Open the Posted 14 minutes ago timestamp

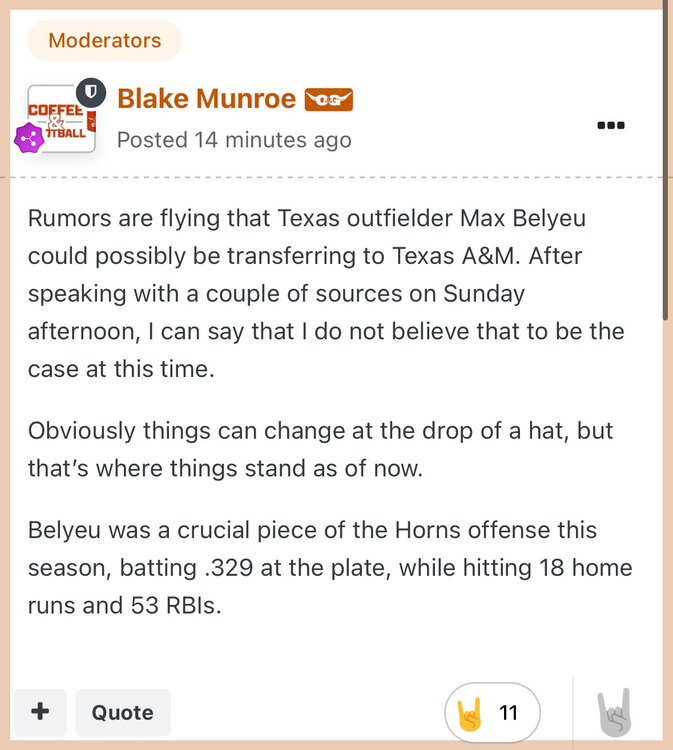[x=234, y=140]
